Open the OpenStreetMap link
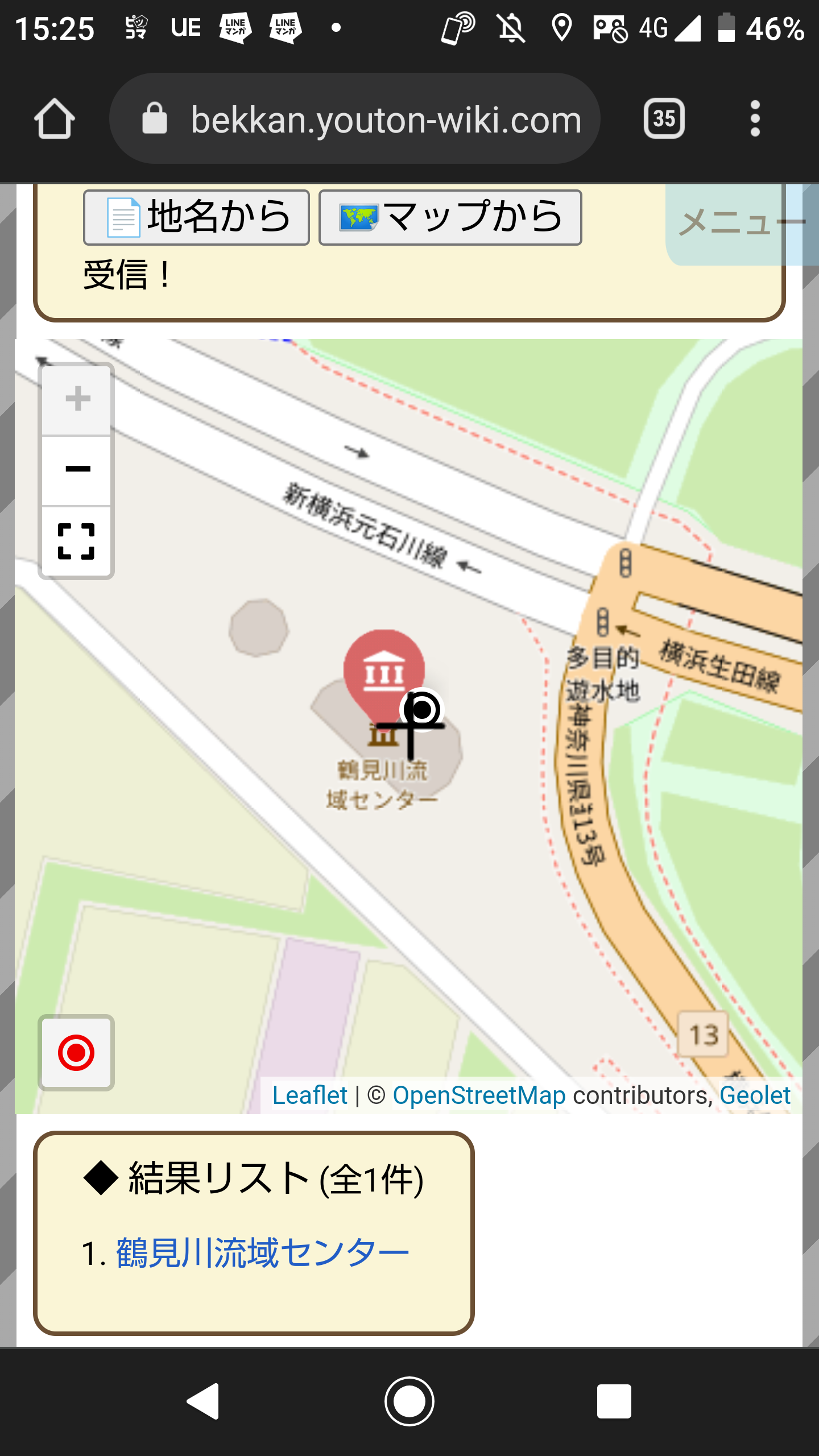The width and height of the screenshot is (819, 1456). tap(479, 1095)
